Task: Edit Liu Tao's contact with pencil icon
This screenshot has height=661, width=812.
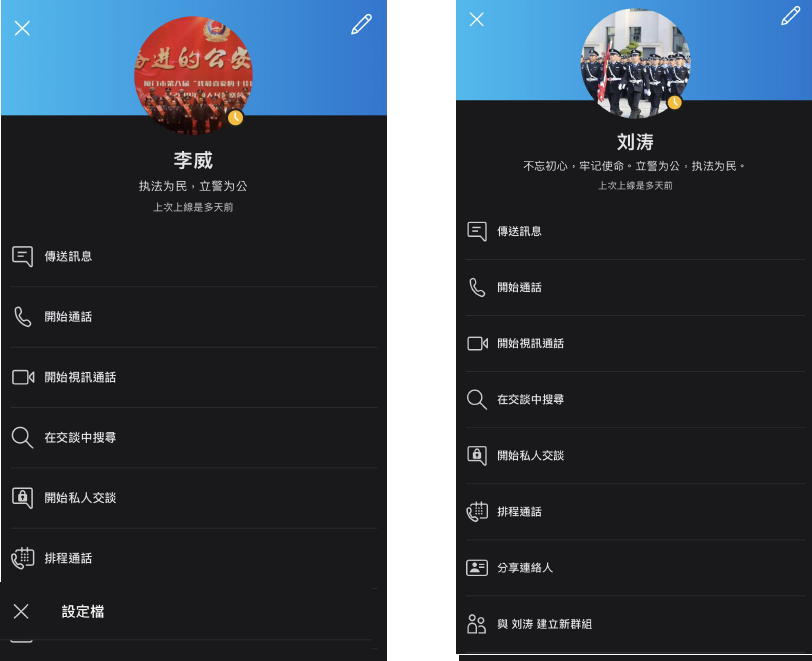Action: click(x=790, y=16)
